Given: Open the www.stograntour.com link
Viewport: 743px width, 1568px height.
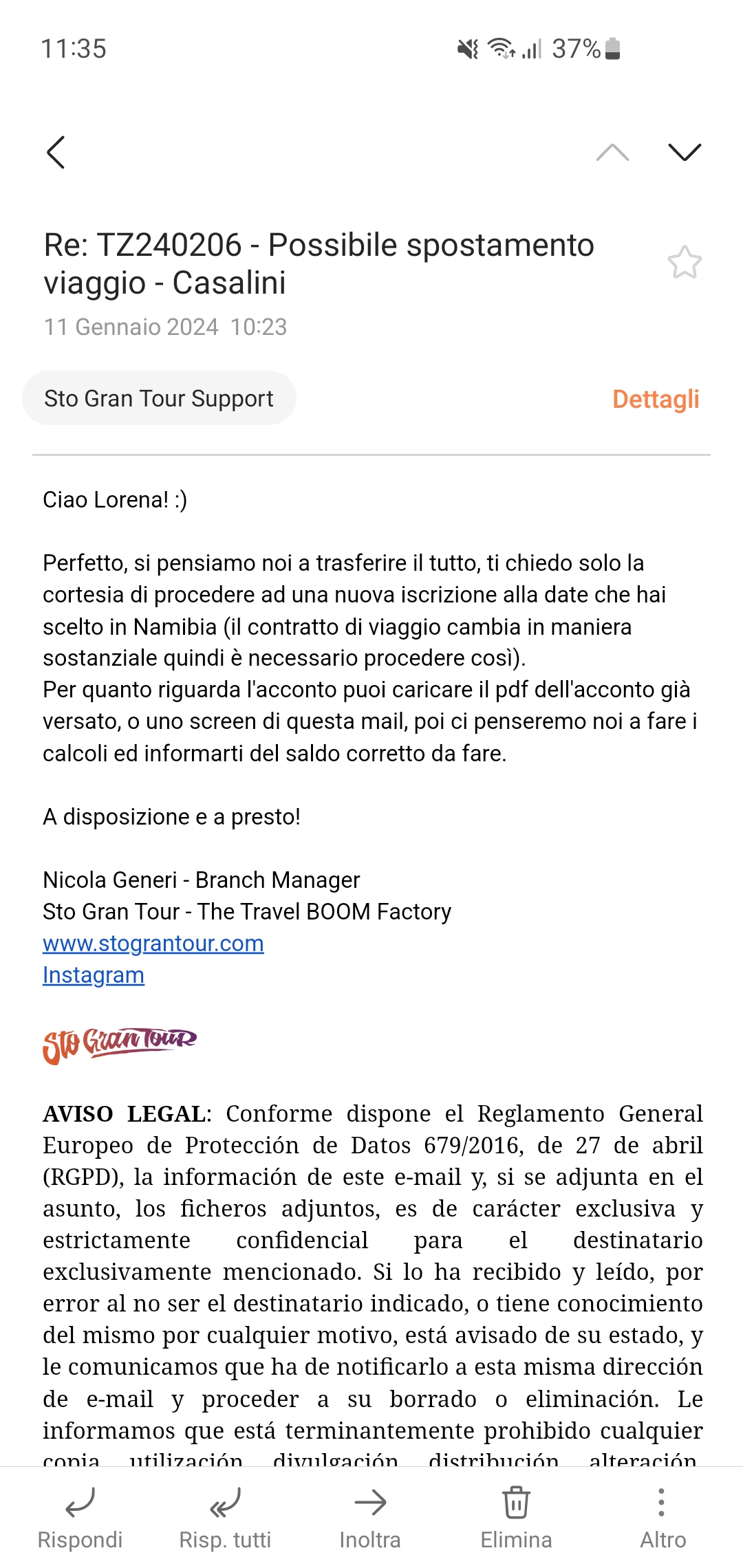Looking at the screenshot, I should pyautogui.click(x=153, y=944).
